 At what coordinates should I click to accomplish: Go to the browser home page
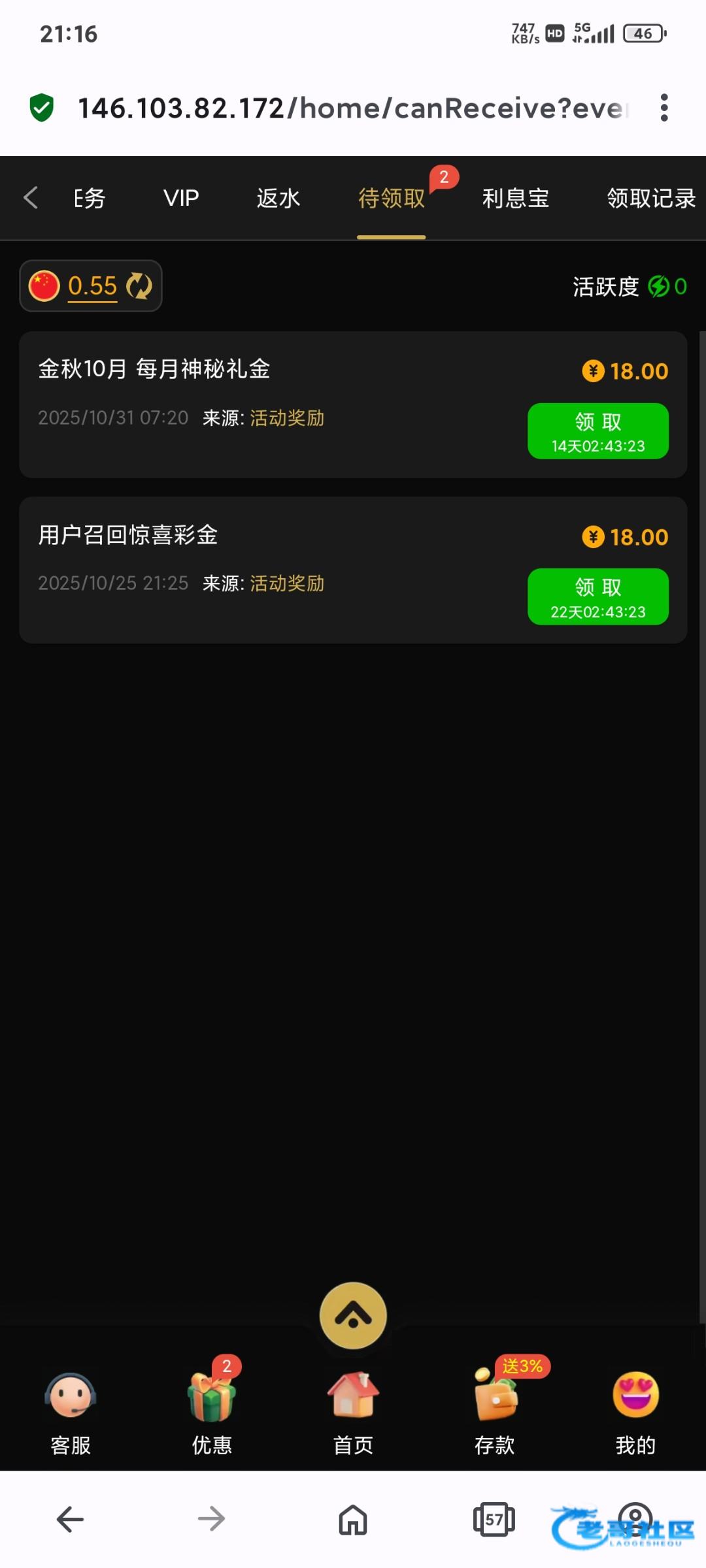353,1520
